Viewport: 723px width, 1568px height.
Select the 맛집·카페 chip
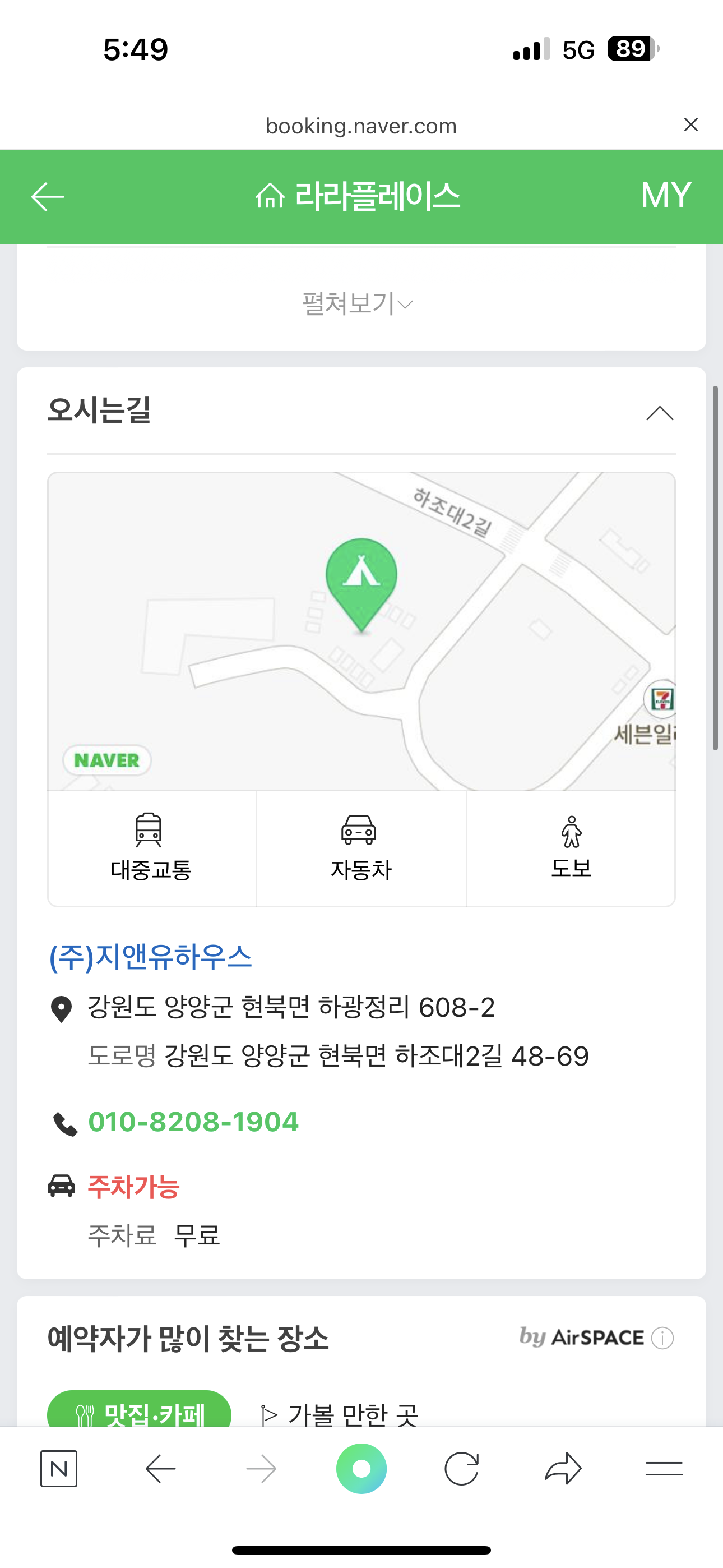(x=140, y=1412)
